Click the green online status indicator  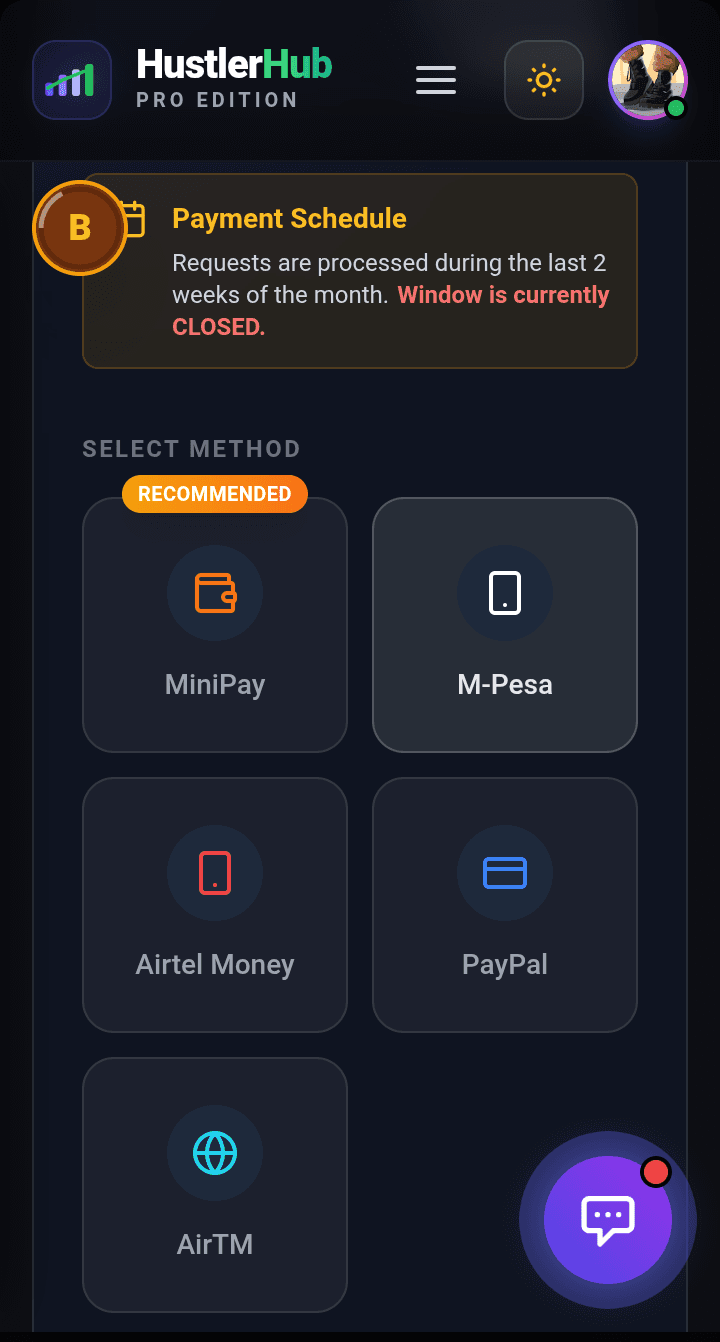tap(677, 107)
